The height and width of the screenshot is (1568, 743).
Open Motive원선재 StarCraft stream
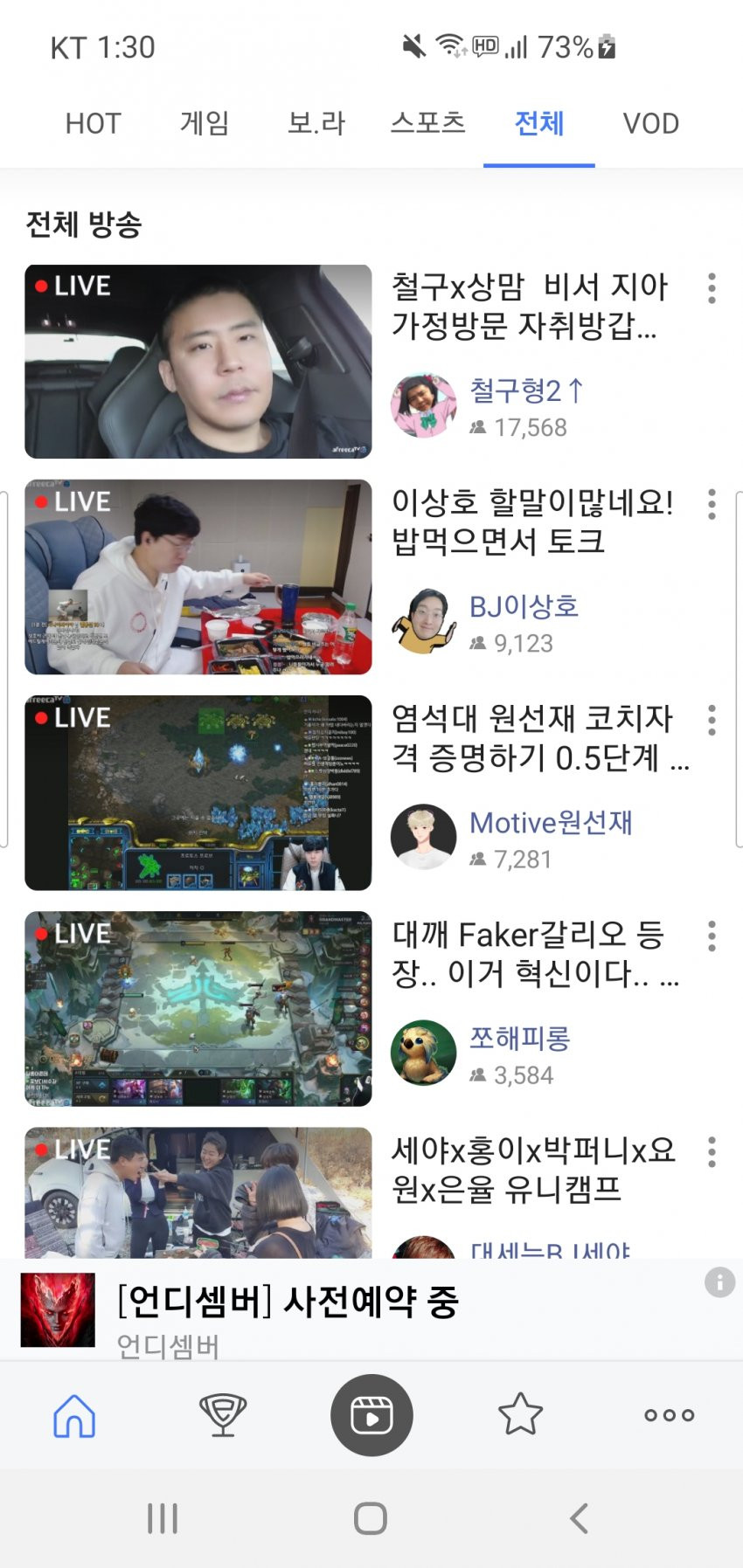pos(198,792)
